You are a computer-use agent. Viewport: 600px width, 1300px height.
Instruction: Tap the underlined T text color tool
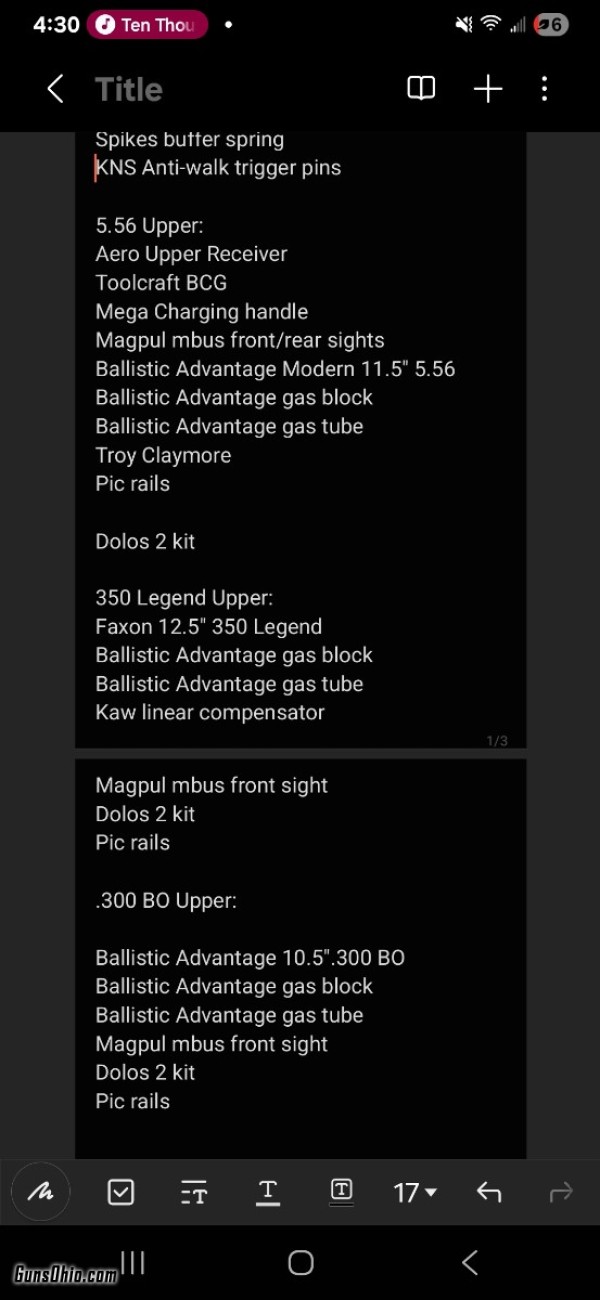pos(268,1192)
